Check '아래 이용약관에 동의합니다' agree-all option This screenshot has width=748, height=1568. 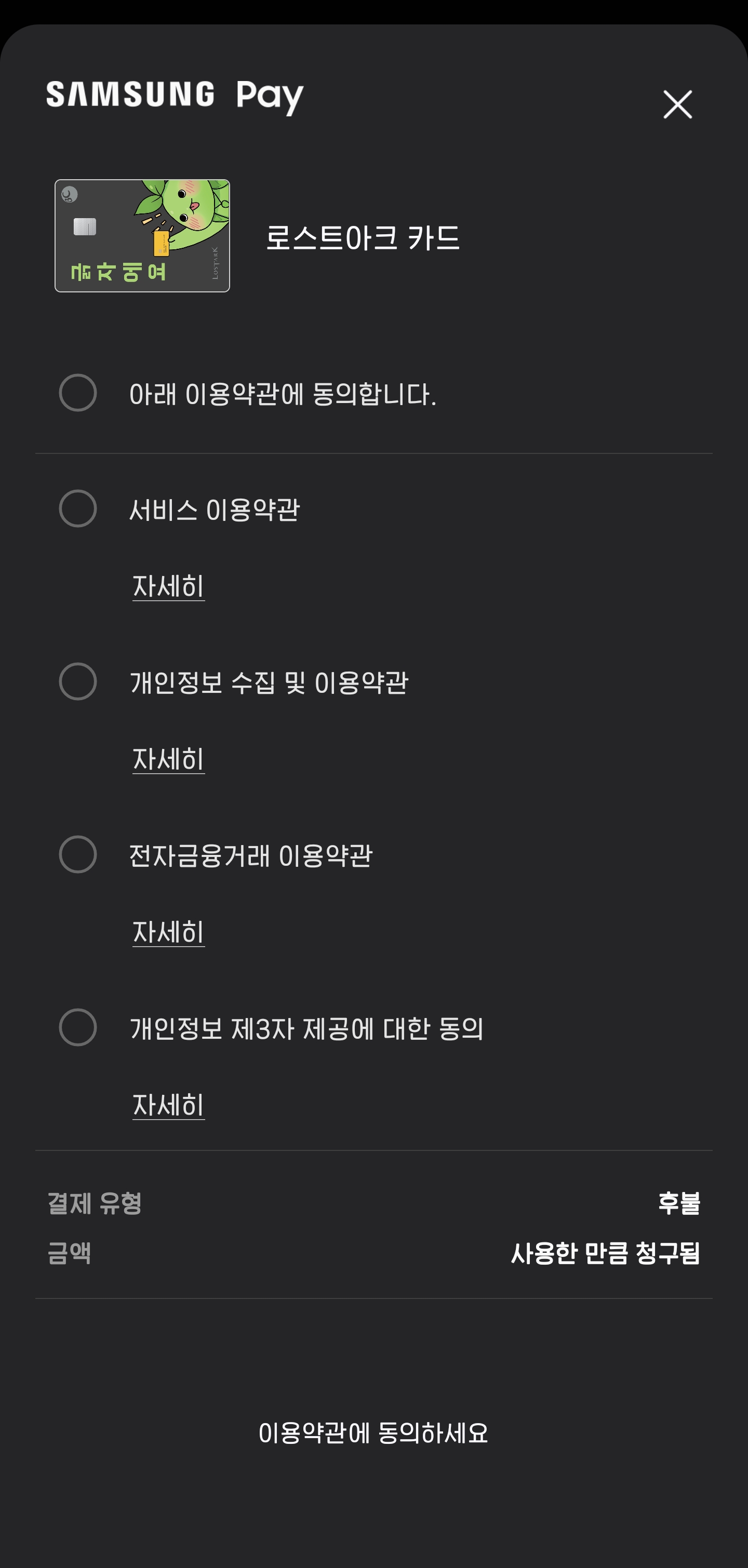[x=78, y=393]
